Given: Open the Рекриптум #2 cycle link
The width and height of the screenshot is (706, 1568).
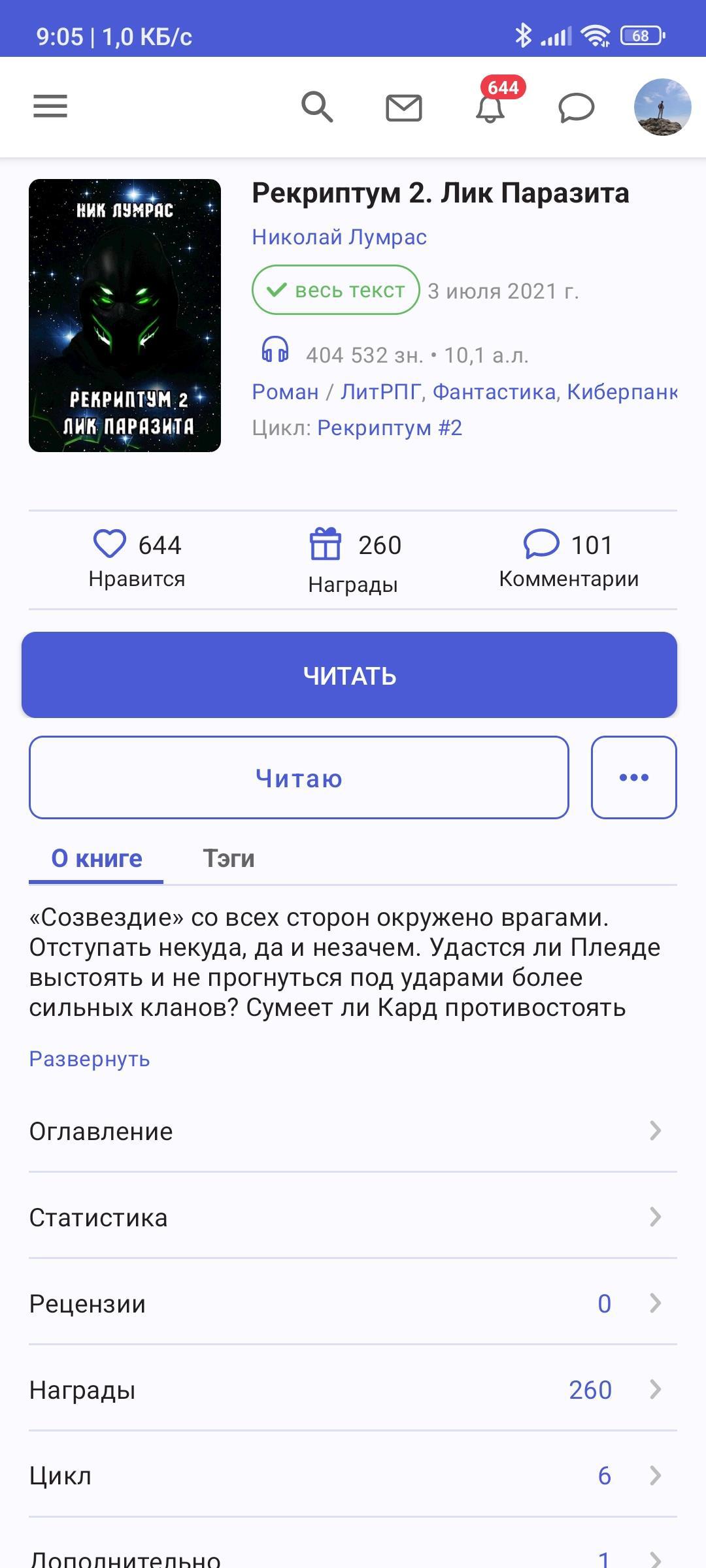Looking at the screenshot, I should pyautogui.click(x=390, y=428).
